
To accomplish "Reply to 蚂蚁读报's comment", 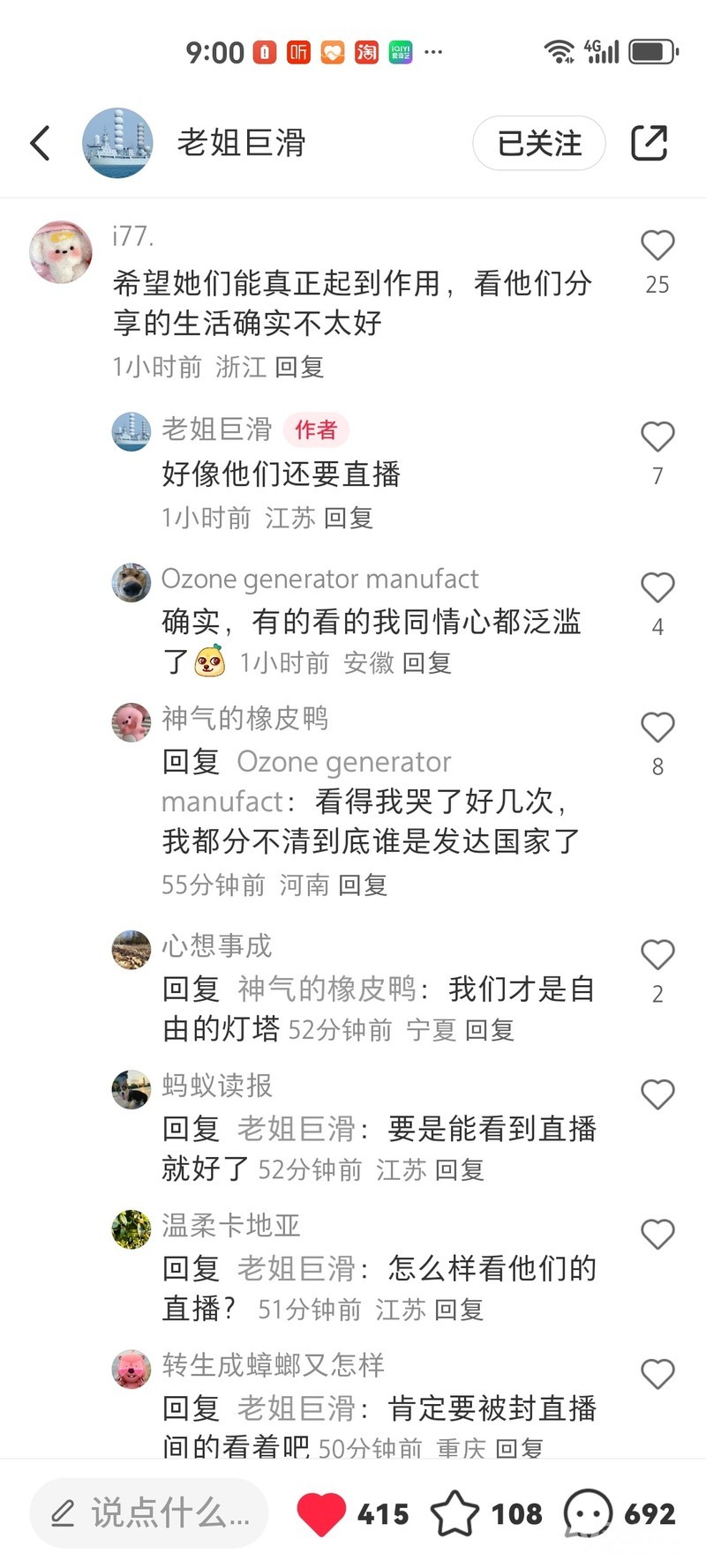I will click(459, 1170).
